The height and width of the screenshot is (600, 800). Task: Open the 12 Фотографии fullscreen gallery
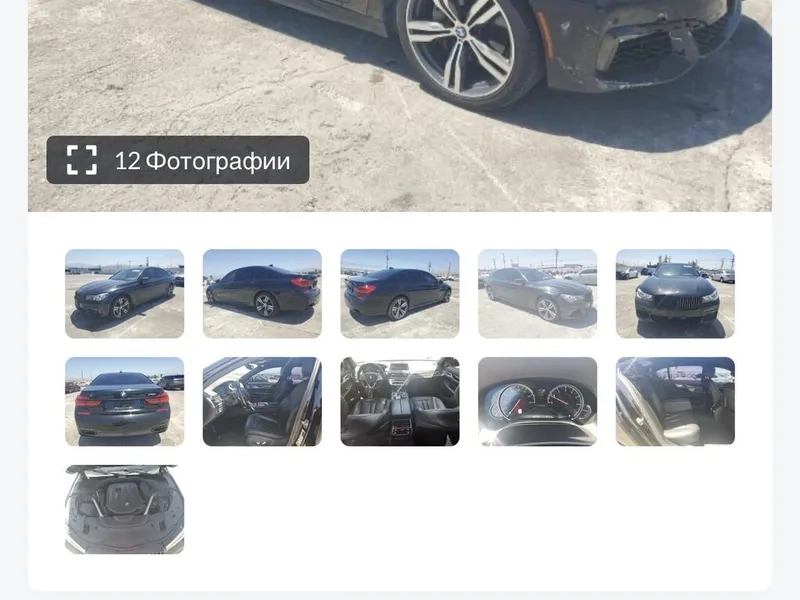tap(178, 160)
